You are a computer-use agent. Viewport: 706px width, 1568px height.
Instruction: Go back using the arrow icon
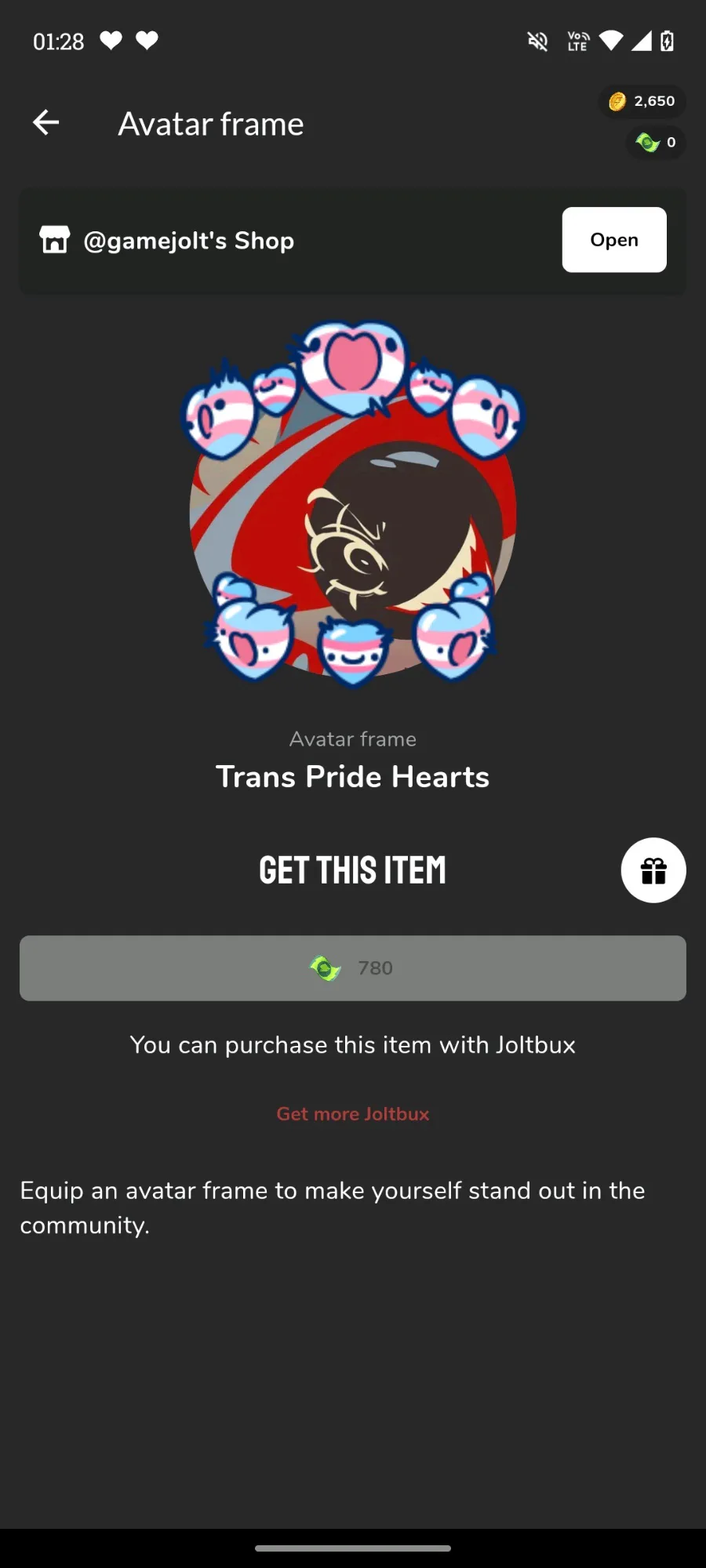(x=46, y=122)
